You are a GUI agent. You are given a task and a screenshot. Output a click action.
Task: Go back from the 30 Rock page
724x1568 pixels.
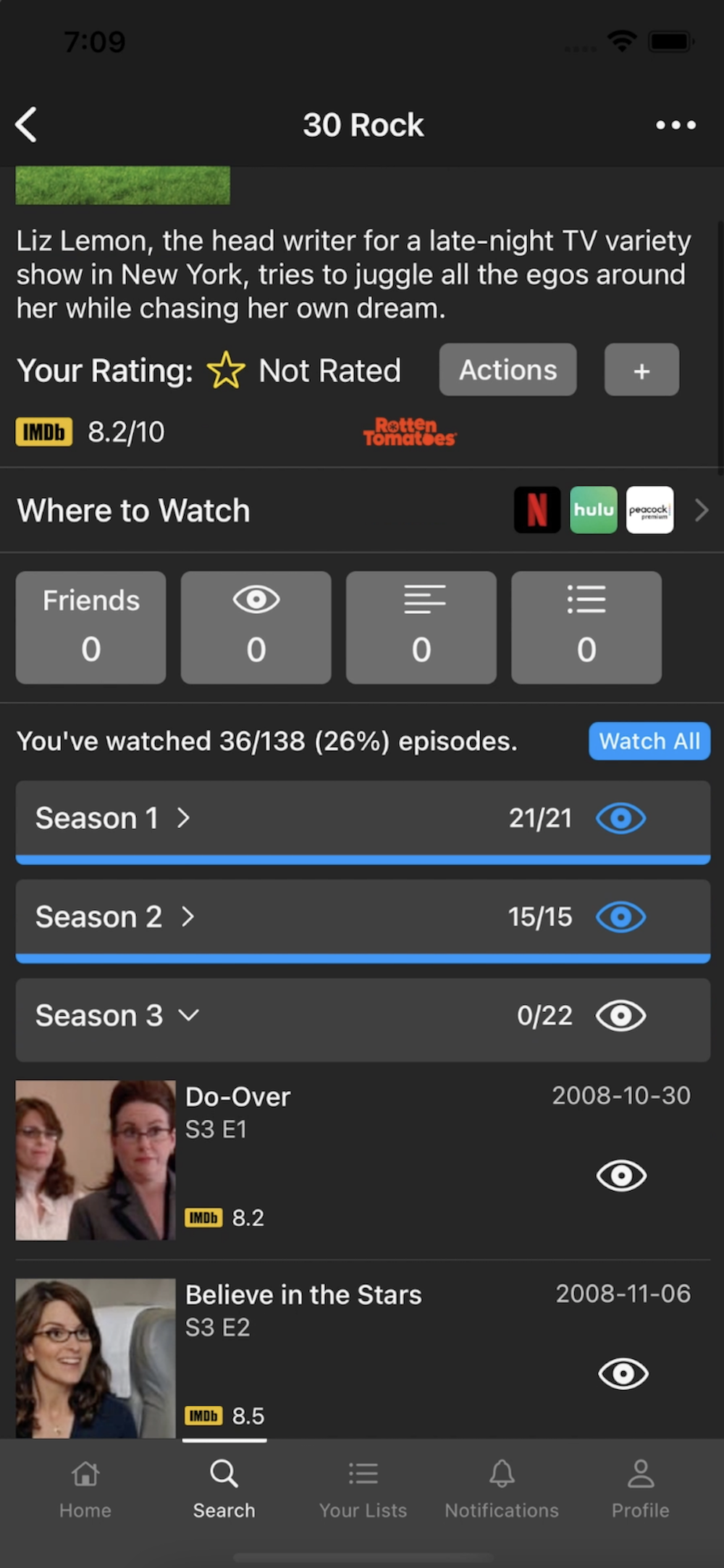pyautogui.click(x=26, y=125)
